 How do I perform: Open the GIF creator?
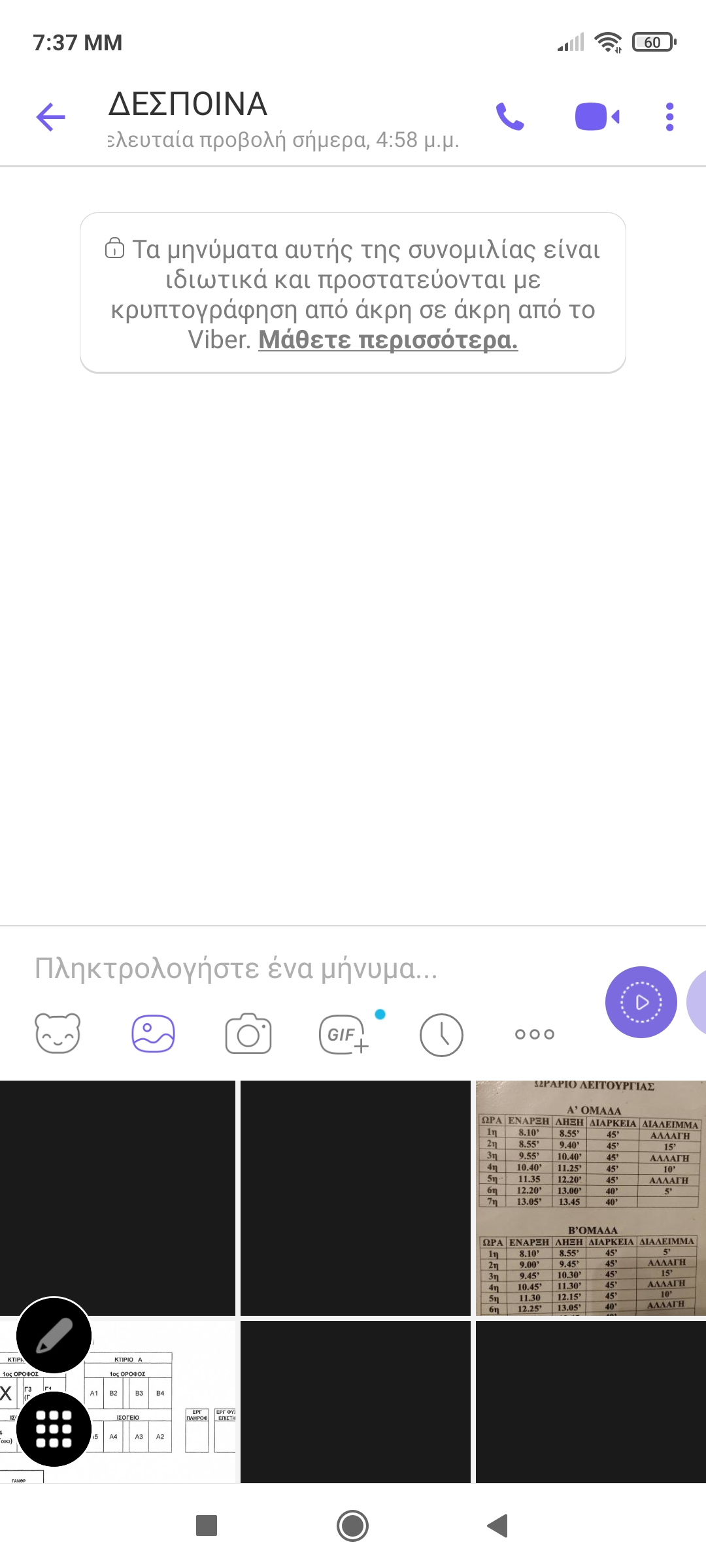[344, 1034]
